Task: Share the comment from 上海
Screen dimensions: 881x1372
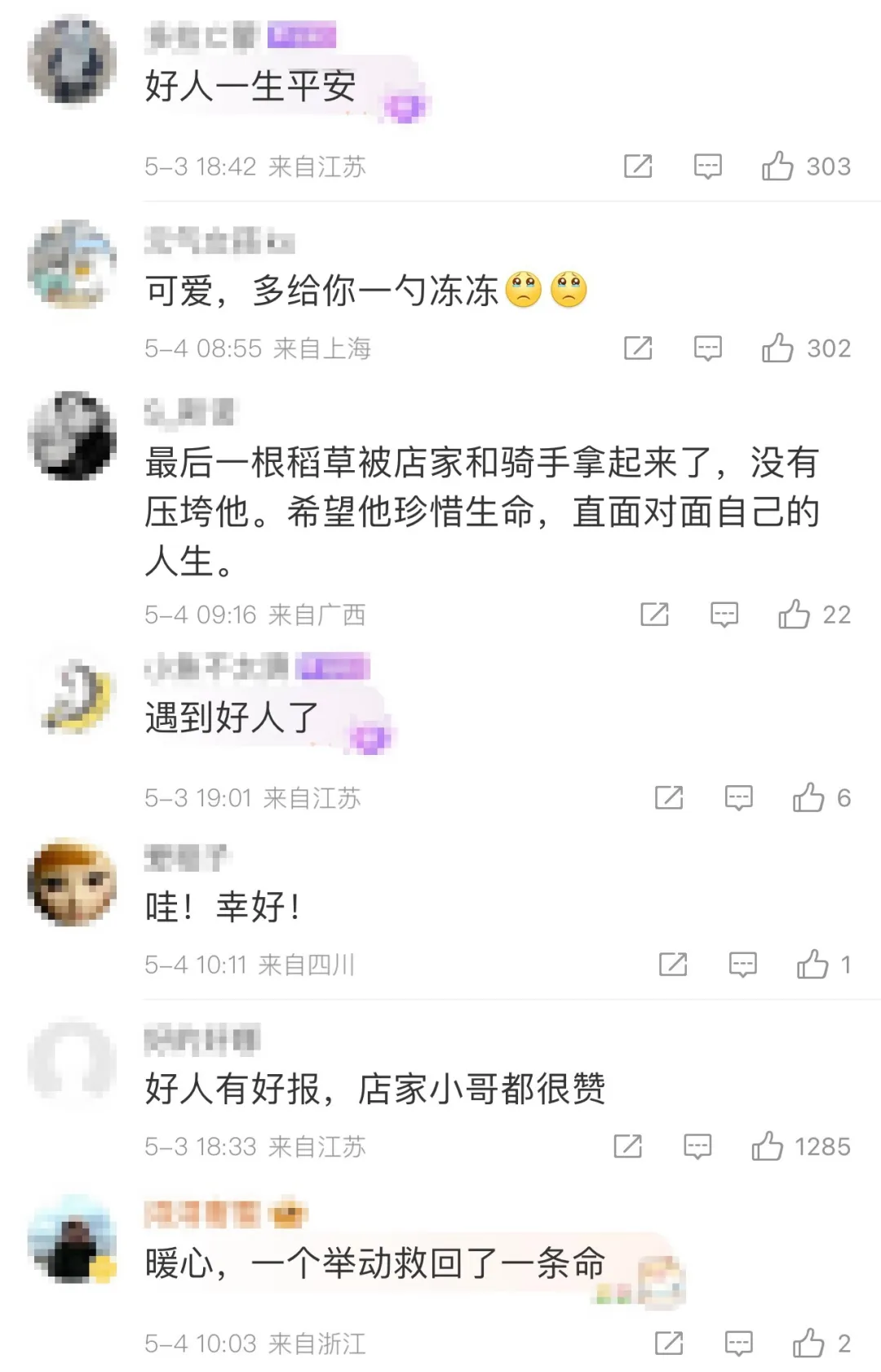Action: (638, 349)
